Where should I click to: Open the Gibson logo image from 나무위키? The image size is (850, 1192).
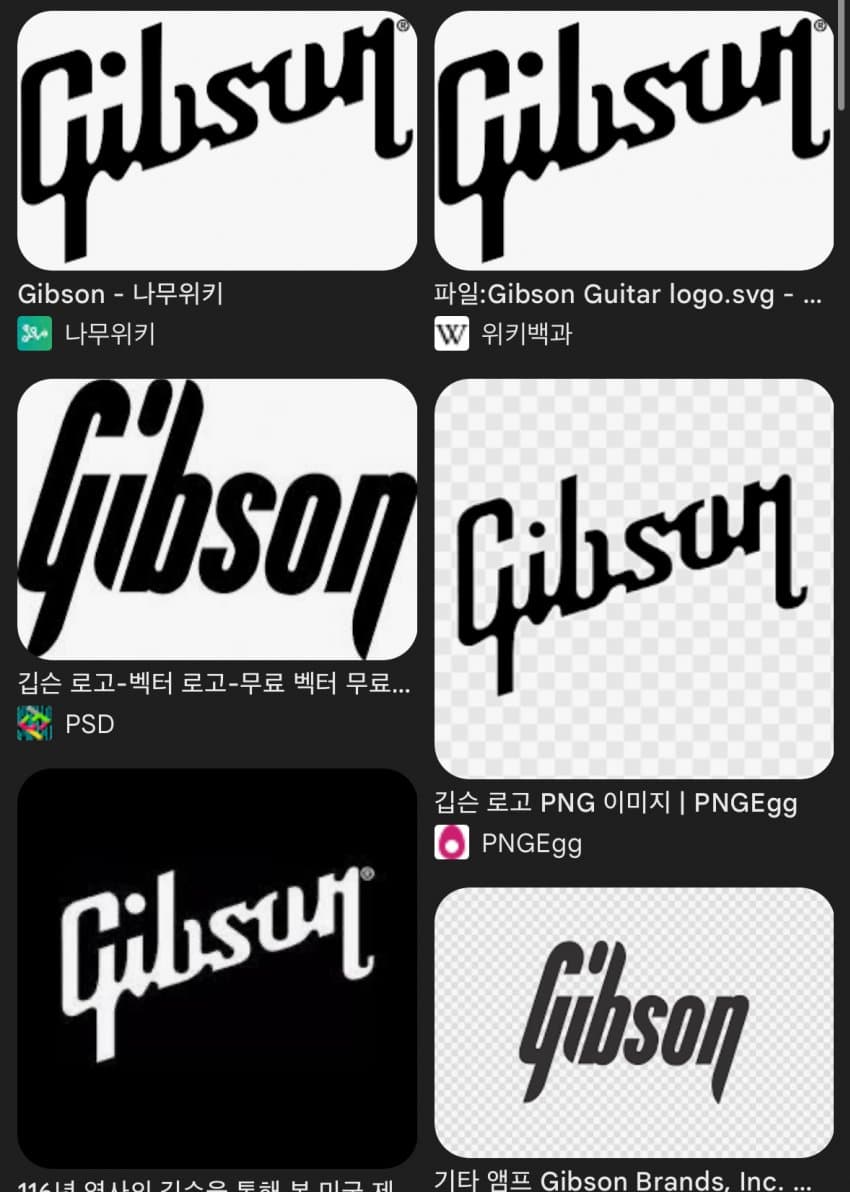coord(217,140)
